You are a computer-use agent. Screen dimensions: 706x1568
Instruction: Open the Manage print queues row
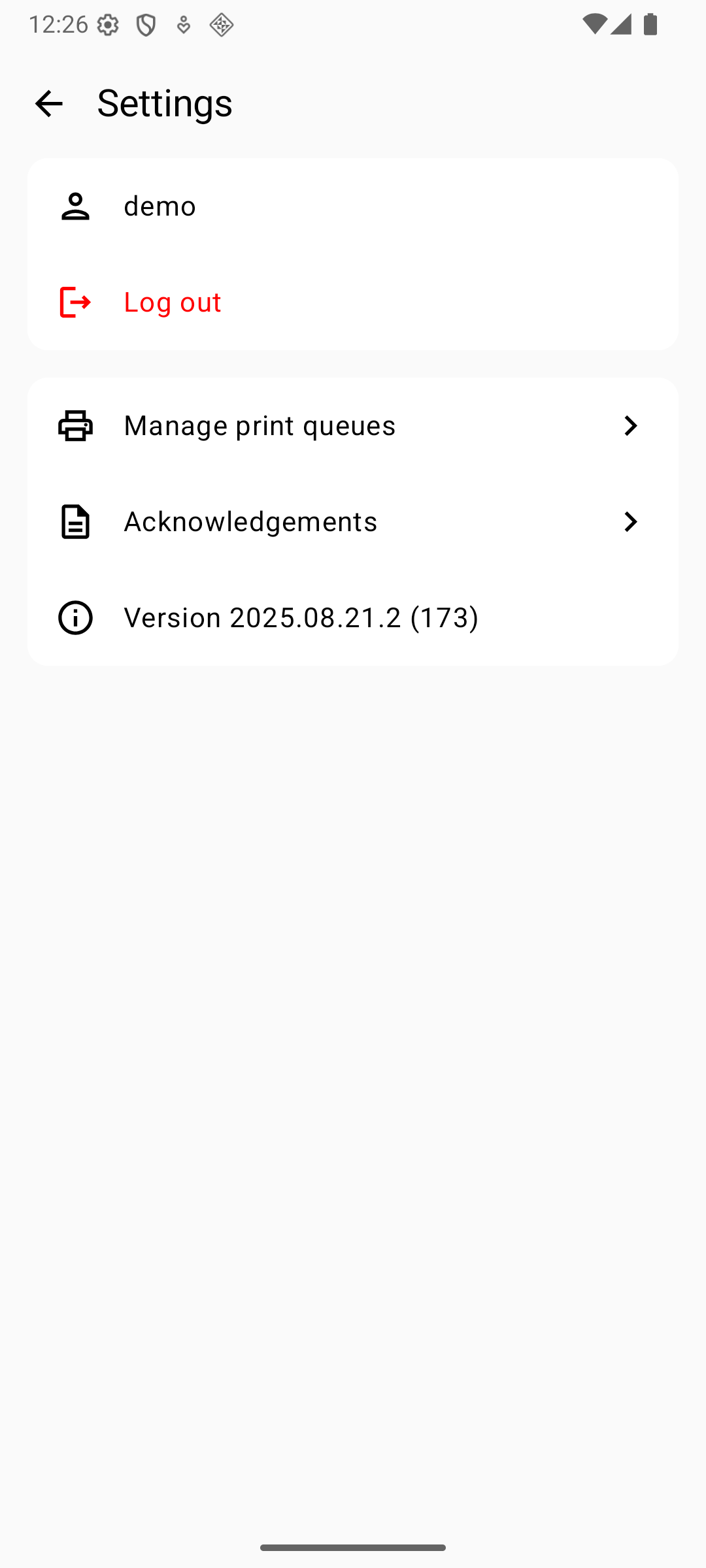pos(353,425)
